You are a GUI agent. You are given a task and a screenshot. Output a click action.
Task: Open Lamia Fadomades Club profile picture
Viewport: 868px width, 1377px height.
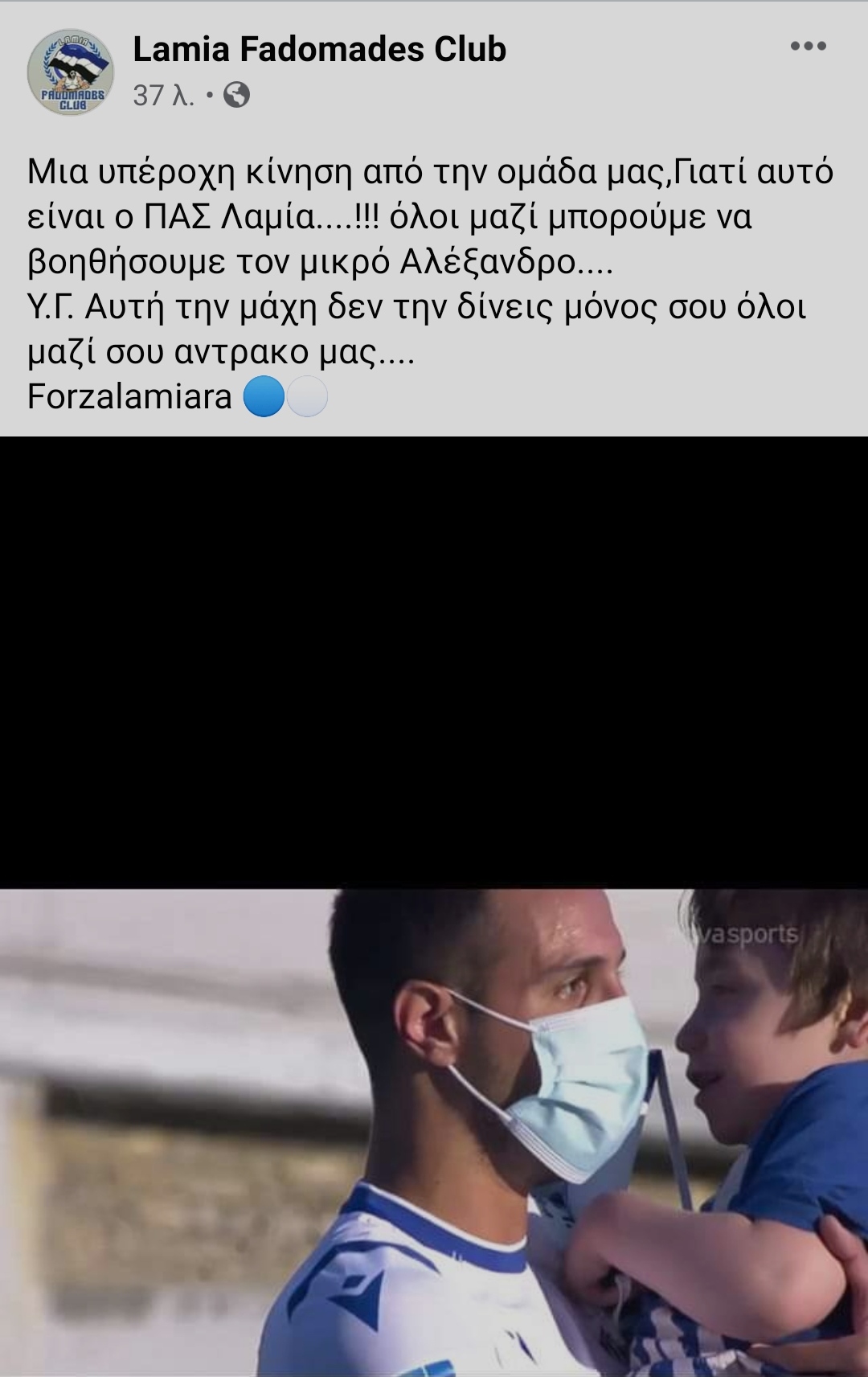70,72
